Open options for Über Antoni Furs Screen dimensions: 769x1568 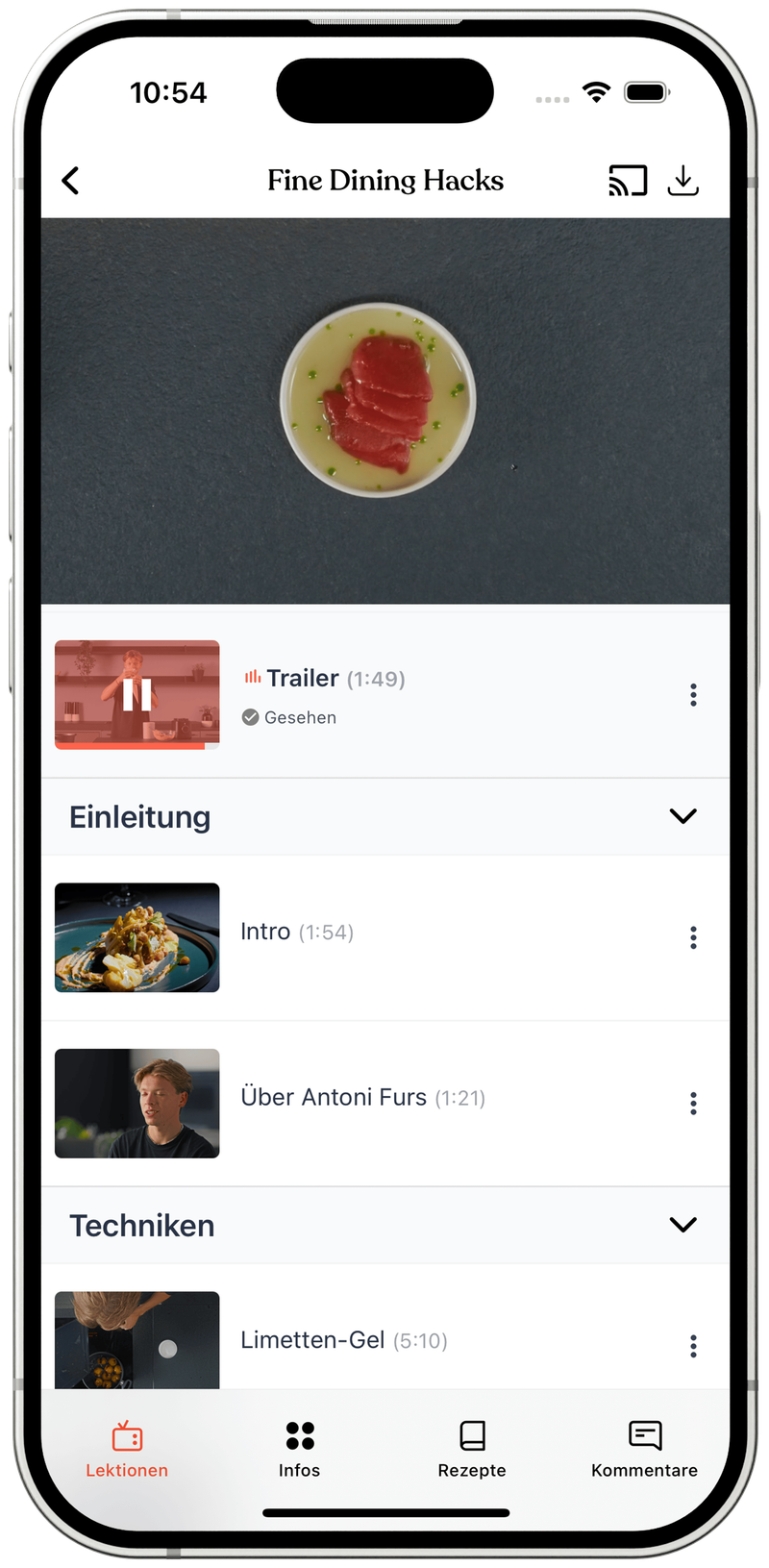[x=693, y=1104]
